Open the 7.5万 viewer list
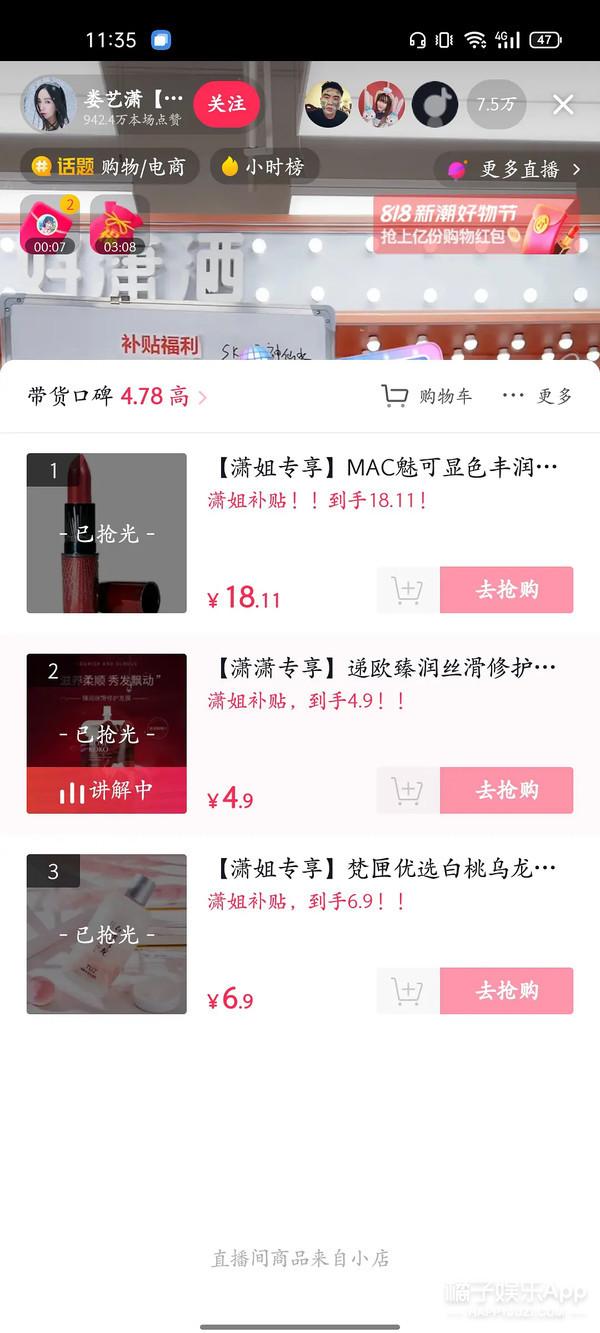This screenshot has width=600, height=1333. [x=496, y=104]
